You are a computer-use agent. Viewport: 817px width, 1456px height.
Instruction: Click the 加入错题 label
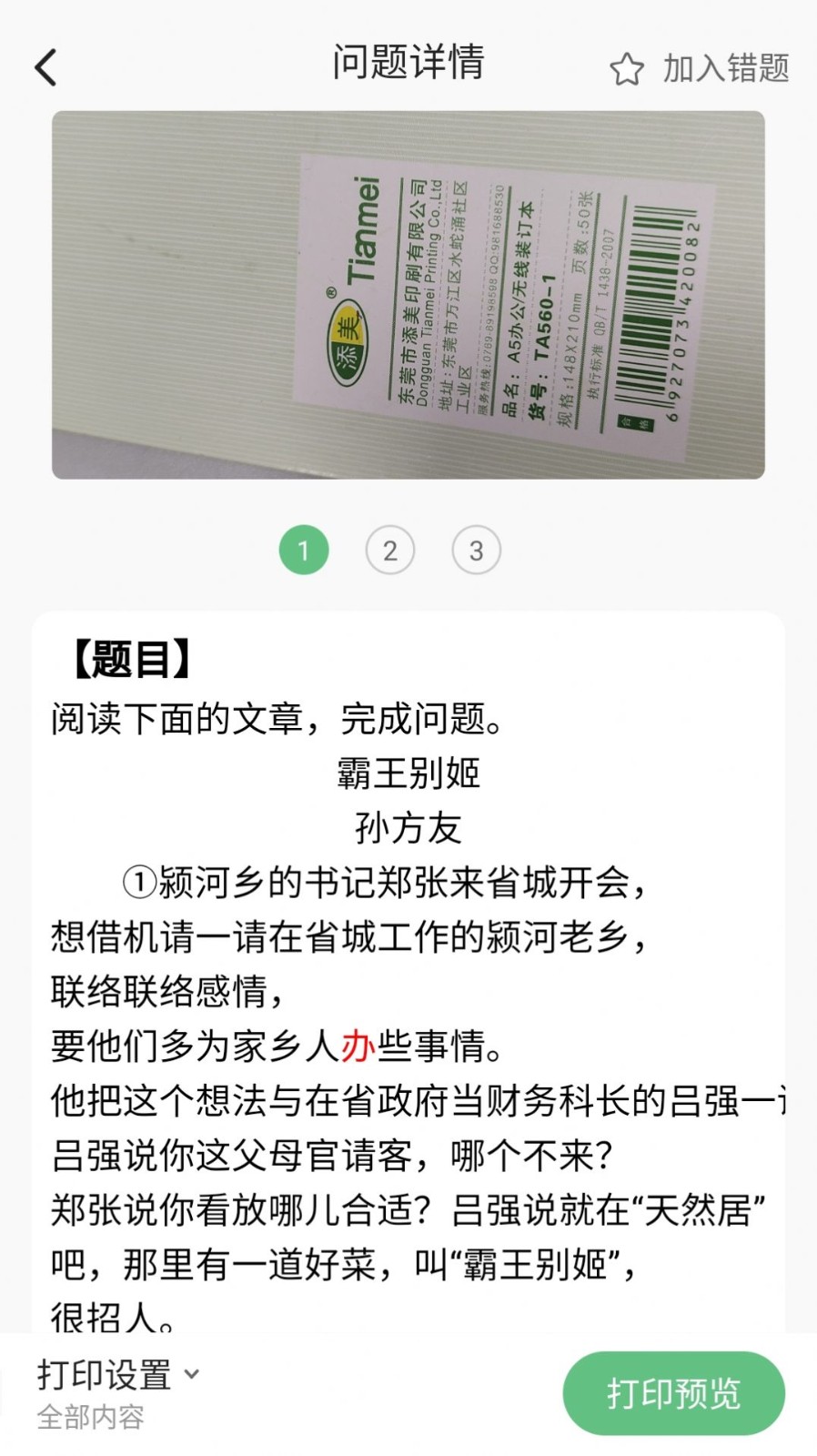(x=726, y=67)
